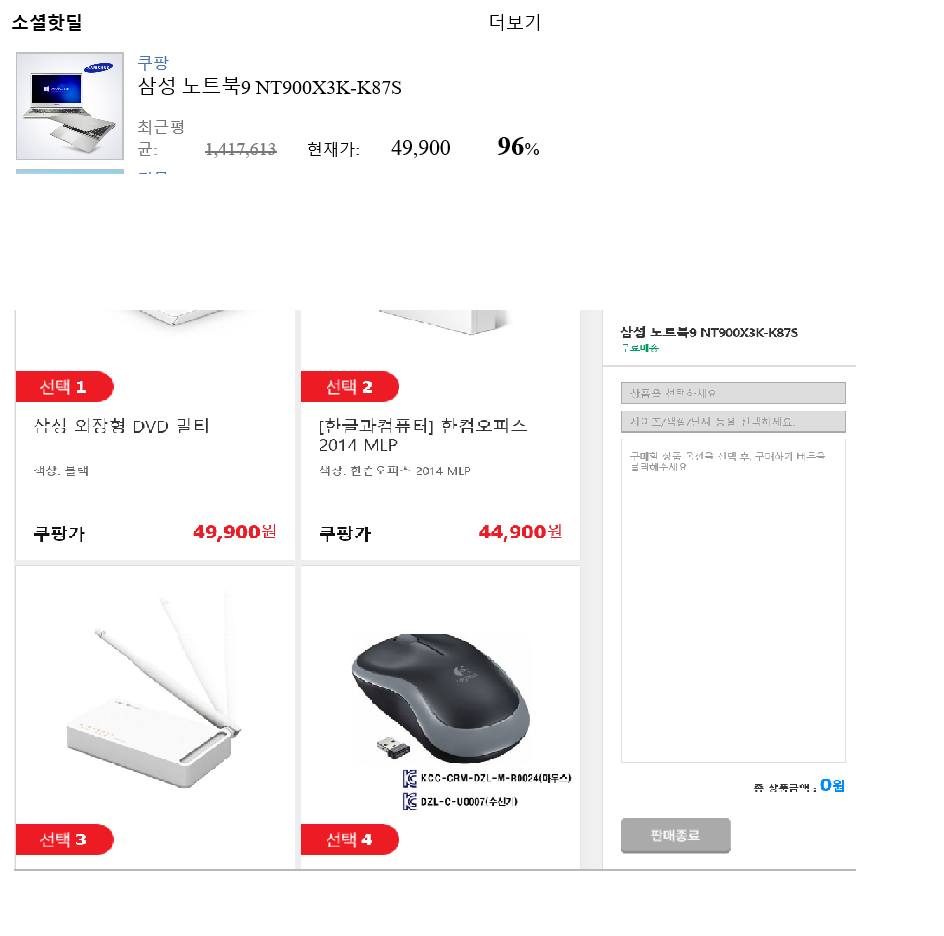Tap the 삼성 노트북9 product thumbnail image
The width and height of the screenshot is (944, 936).
click(x=70, y=106)
